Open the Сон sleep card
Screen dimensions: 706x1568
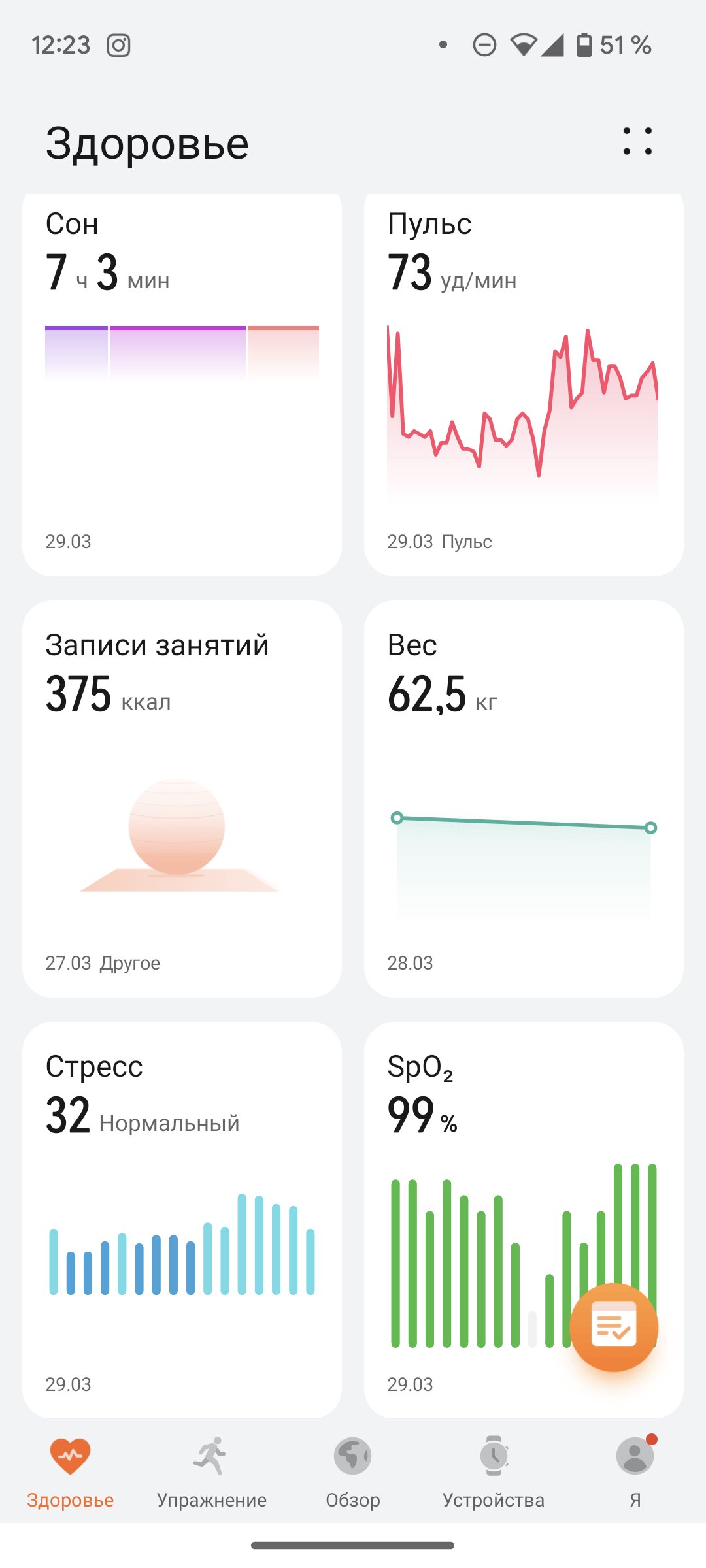tap(182, 384)
